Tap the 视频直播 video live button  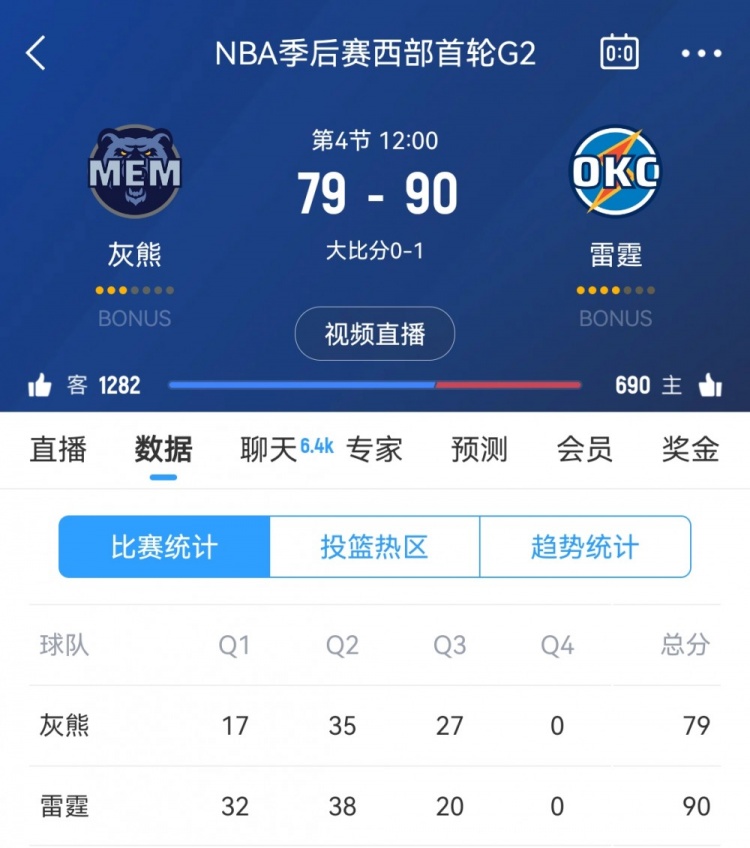(x=375, y=334)
